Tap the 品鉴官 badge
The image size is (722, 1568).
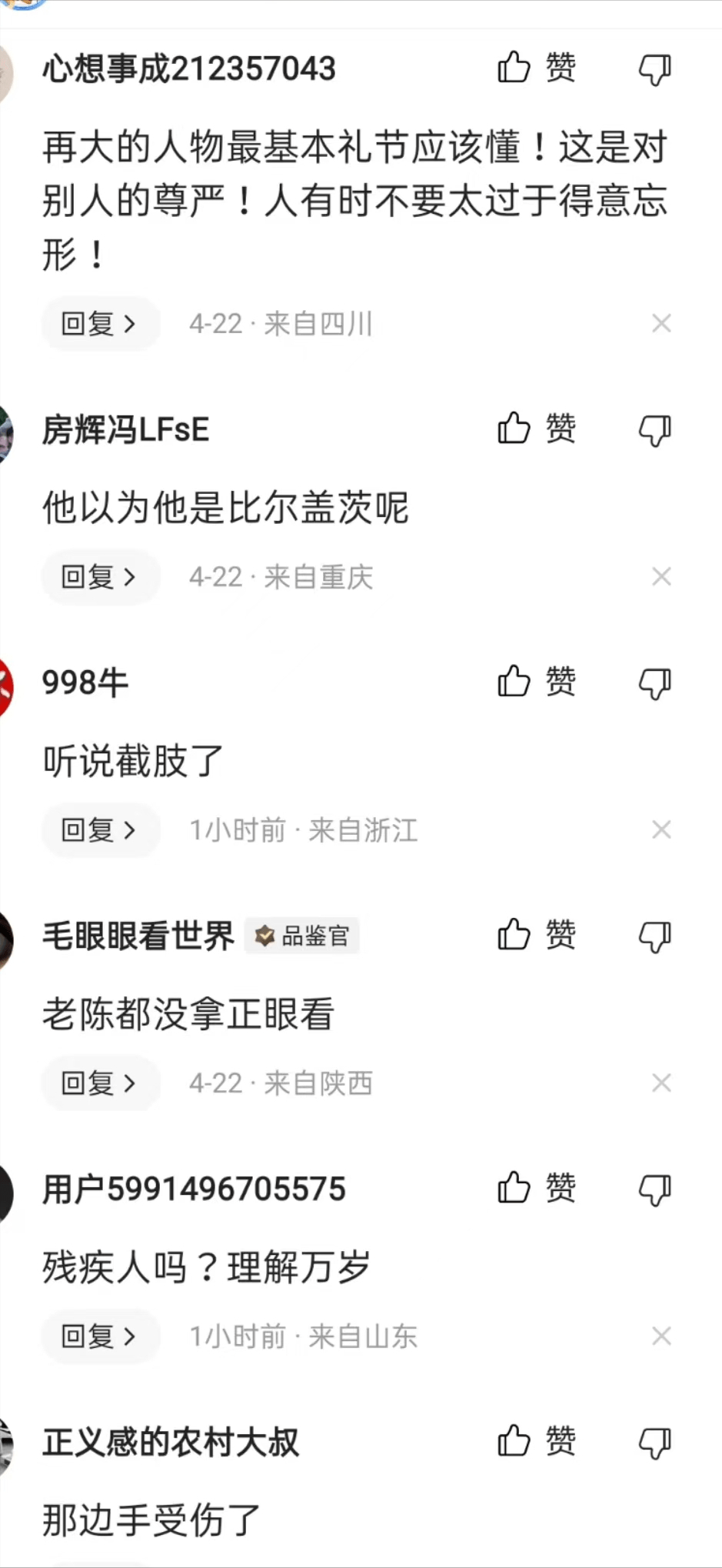pos(302,936)
